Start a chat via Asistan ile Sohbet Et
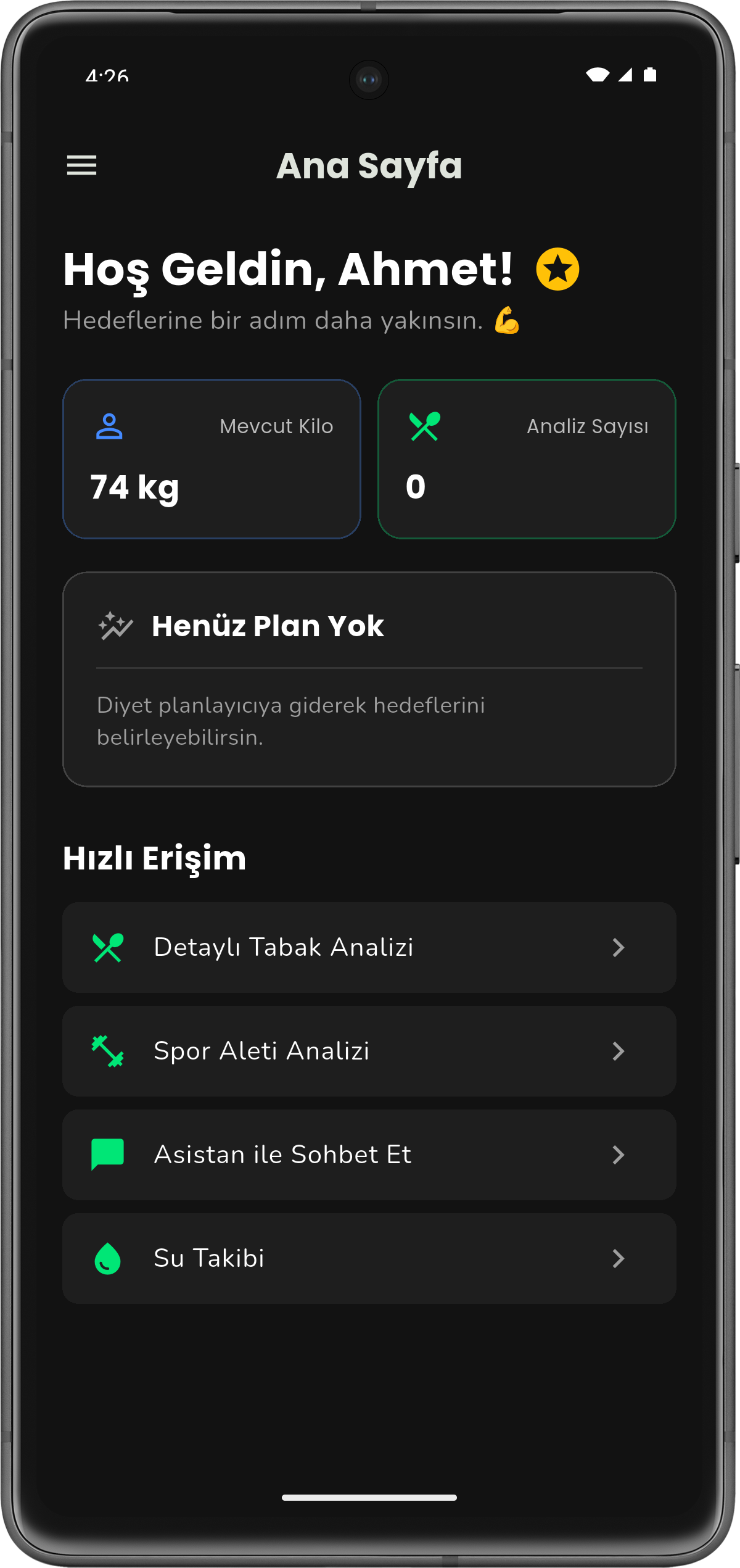Image resolution: width=740 pixels, height=1568 pixels. tap(370, 1155)
